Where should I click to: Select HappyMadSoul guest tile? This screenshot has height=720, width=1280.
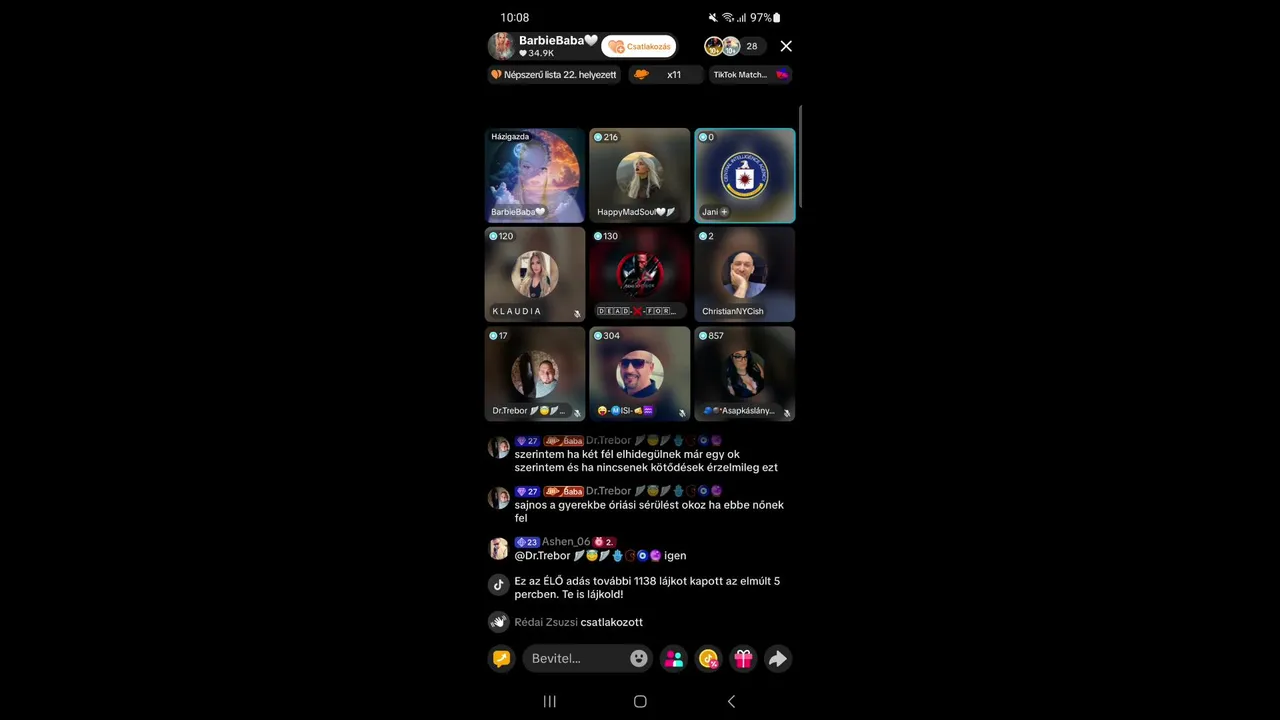[x=639, y=175]
